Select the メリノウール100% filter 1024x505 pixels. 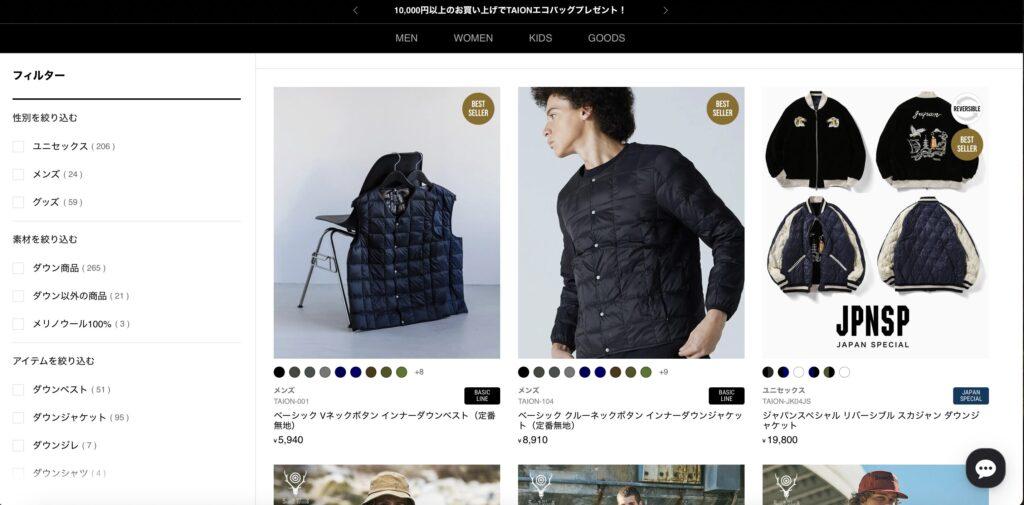18,325
